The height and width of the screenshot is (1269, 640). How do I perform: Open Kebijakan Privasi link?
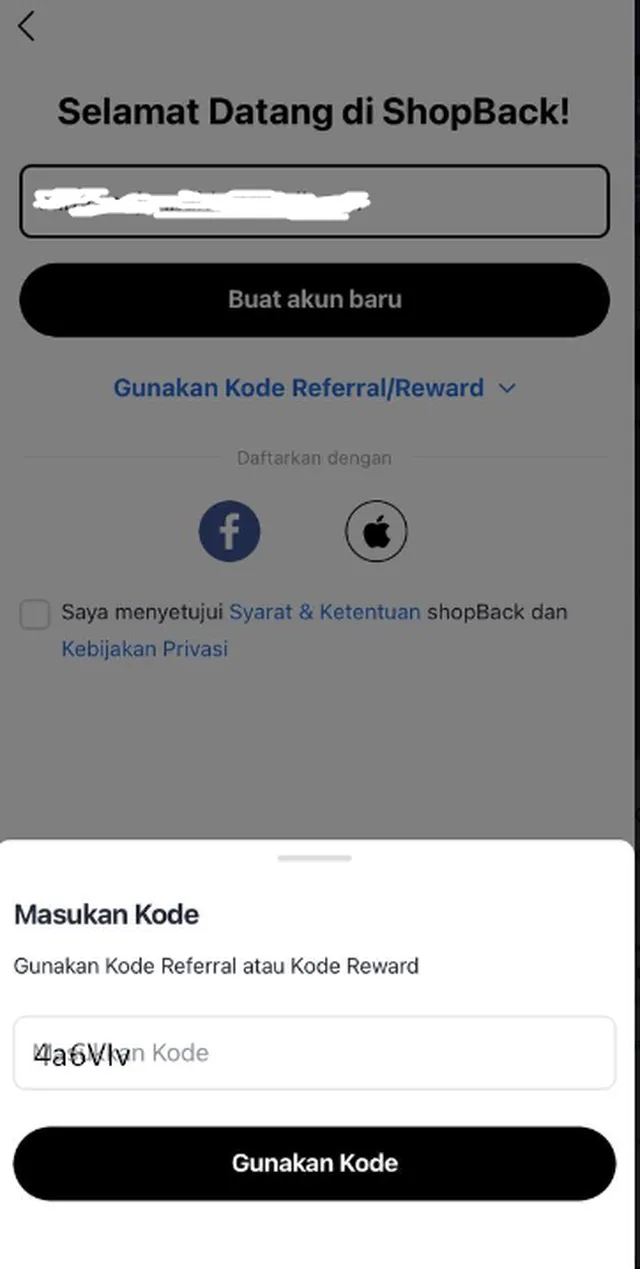click(x=145, y=649)
